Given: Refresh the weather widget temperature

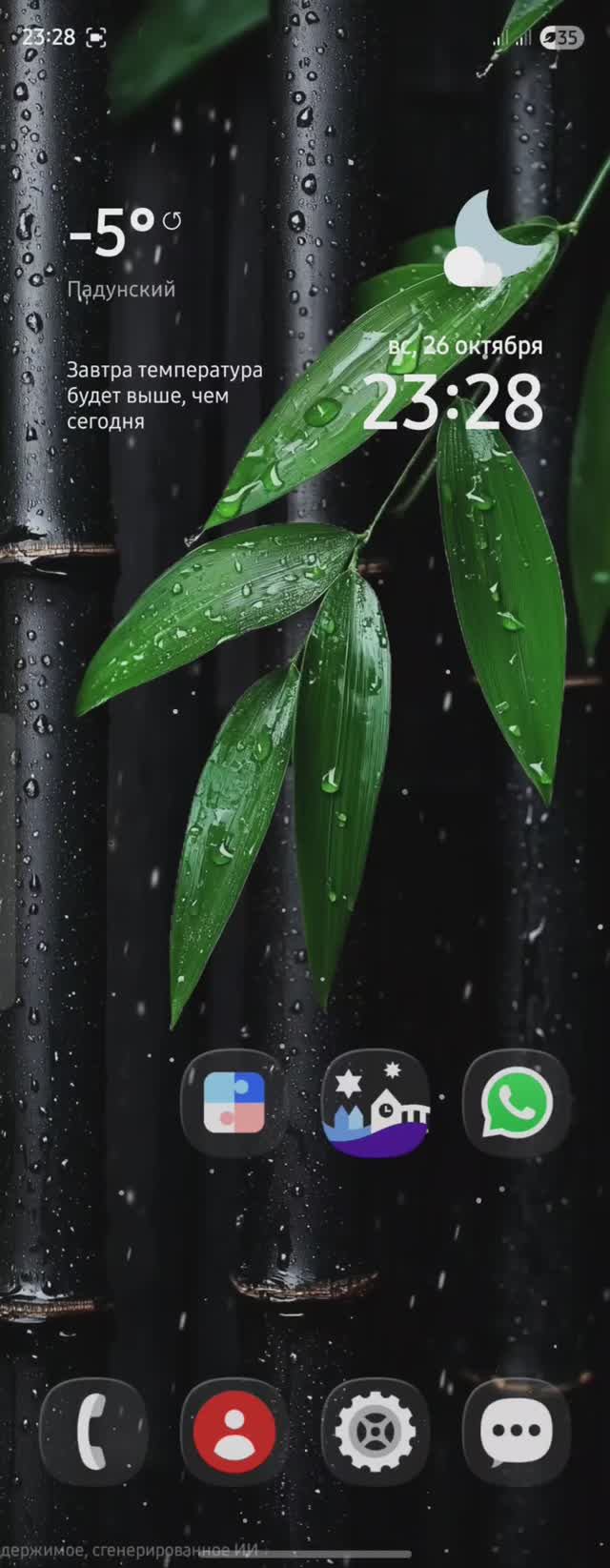Looking at the screenshot, I should [173, 222].
